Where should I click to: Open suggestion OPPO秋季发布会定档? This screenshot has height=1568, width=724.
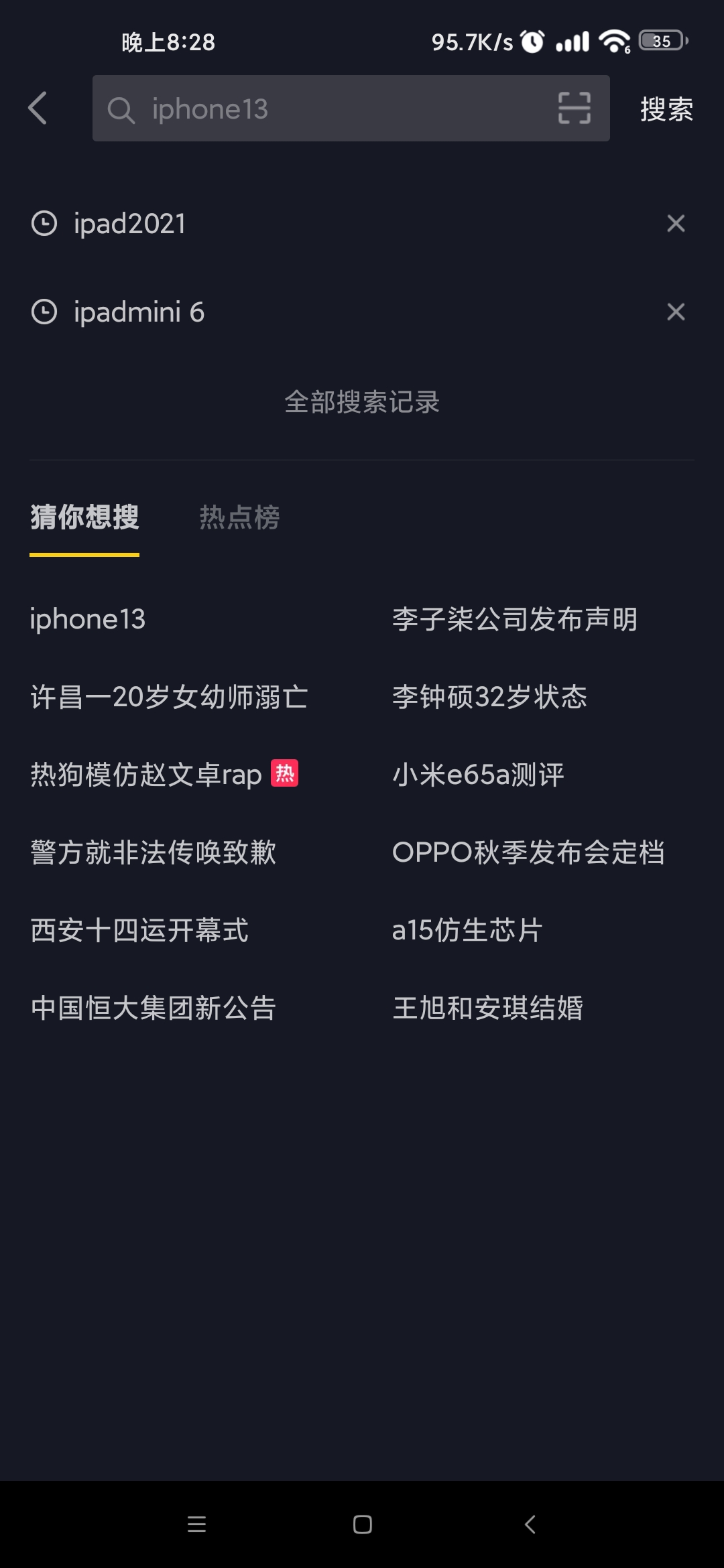tap(528, 852)
